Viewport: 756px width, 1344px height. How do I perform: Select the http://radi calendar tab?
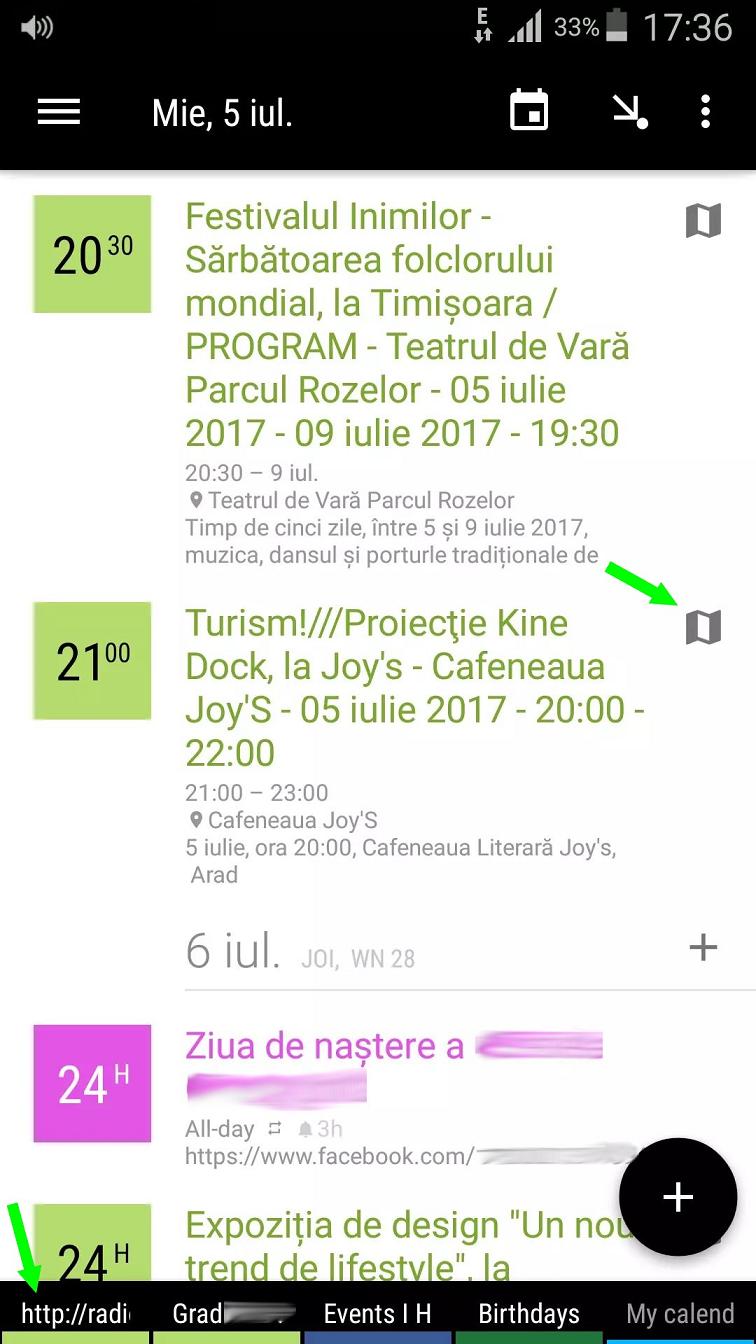click(75, 1313)
